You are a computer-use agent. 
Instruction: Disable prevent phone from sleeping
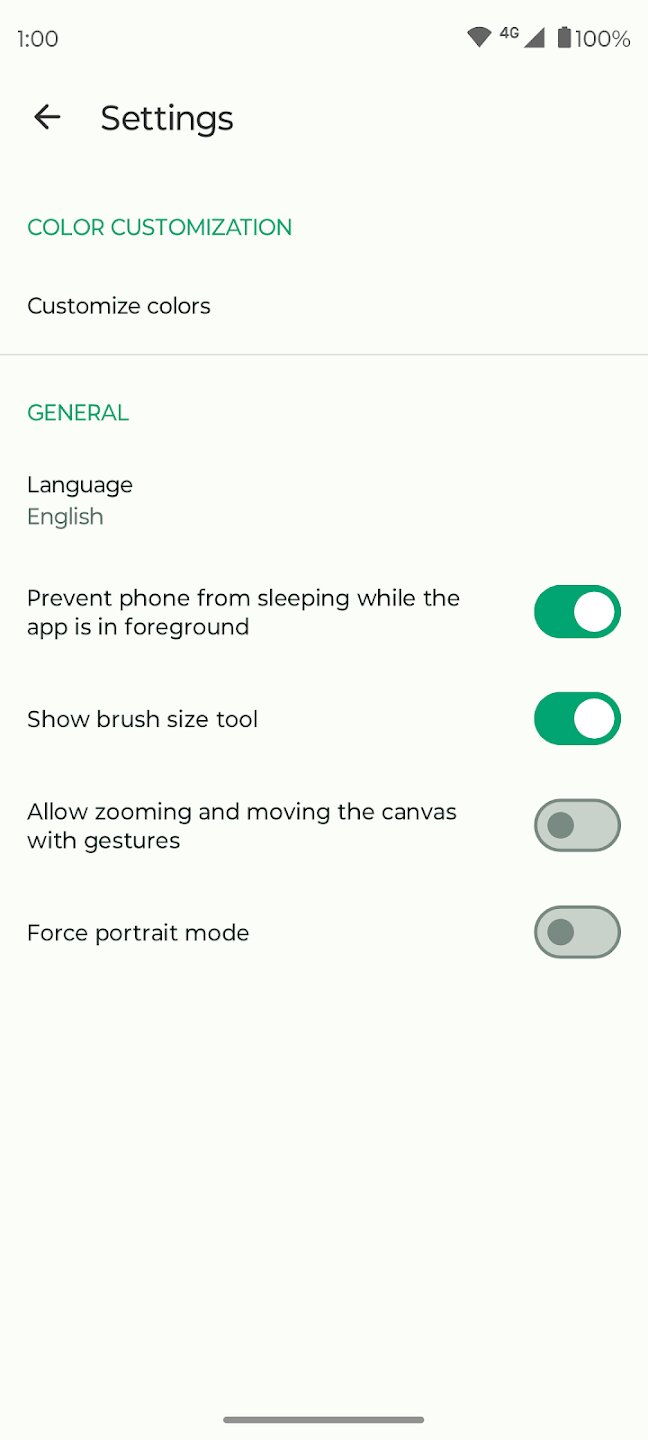[577, 612]
